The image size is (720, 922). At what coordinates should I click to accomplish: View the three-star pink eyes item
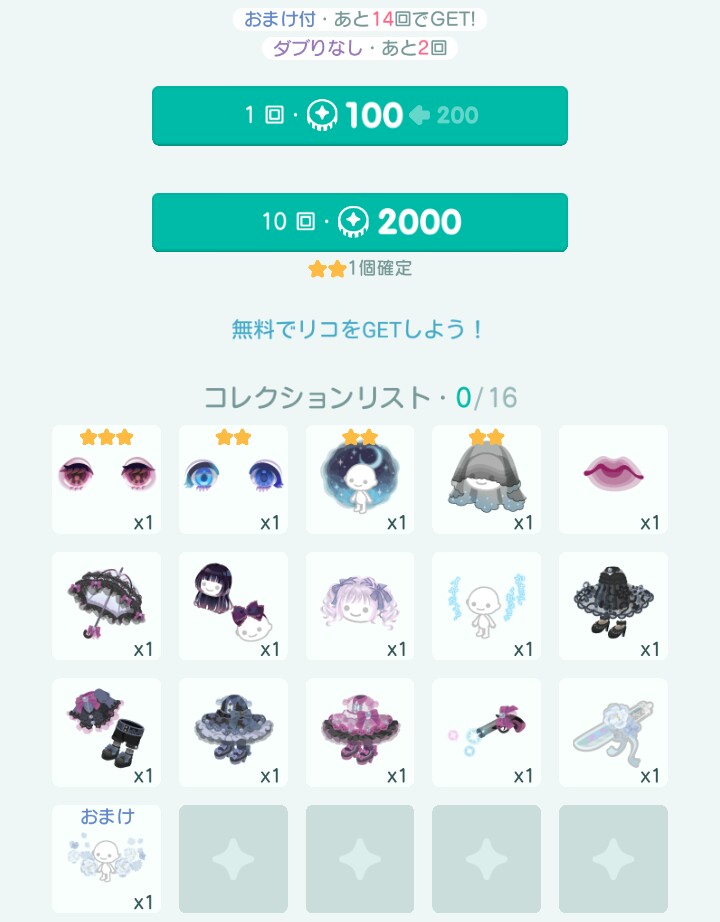106,479
